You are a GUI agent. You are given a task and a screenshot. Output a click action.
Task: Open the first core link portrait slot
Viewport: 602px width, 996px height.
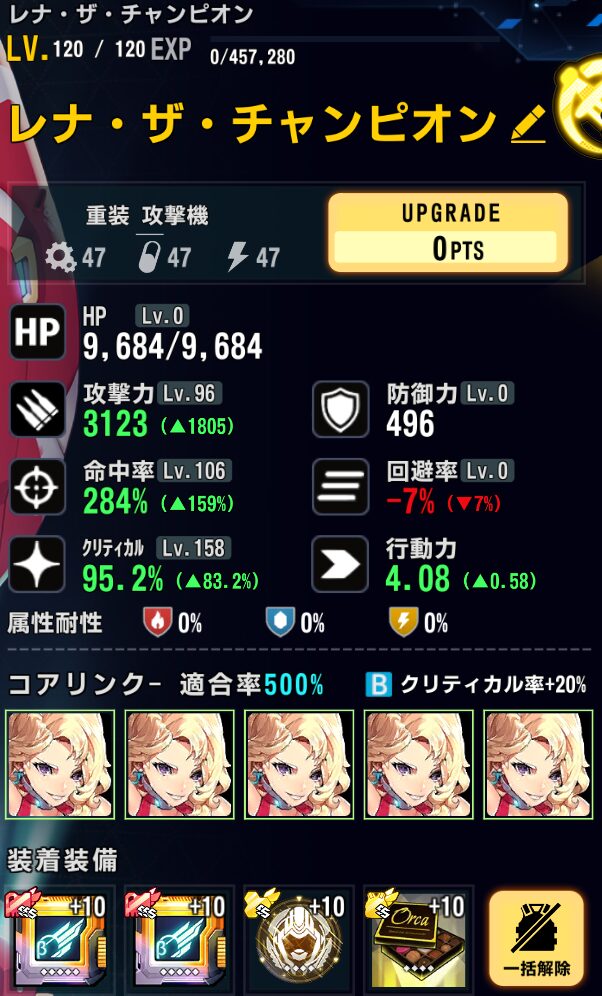tap(61, 766)
